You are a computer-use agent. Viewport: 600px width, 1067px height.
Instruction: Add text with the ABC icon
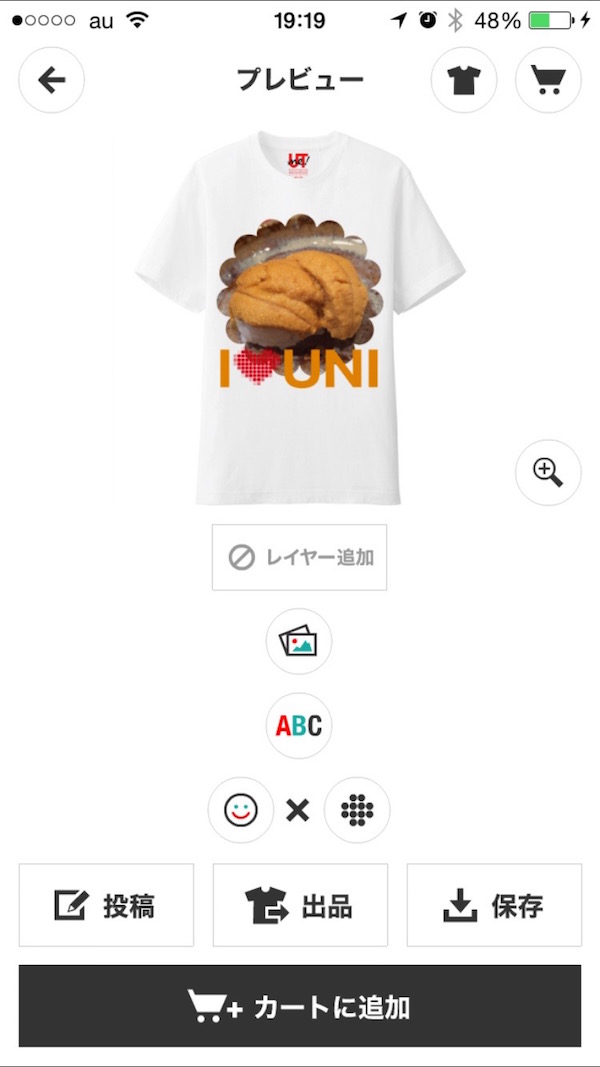coord(299,725)
